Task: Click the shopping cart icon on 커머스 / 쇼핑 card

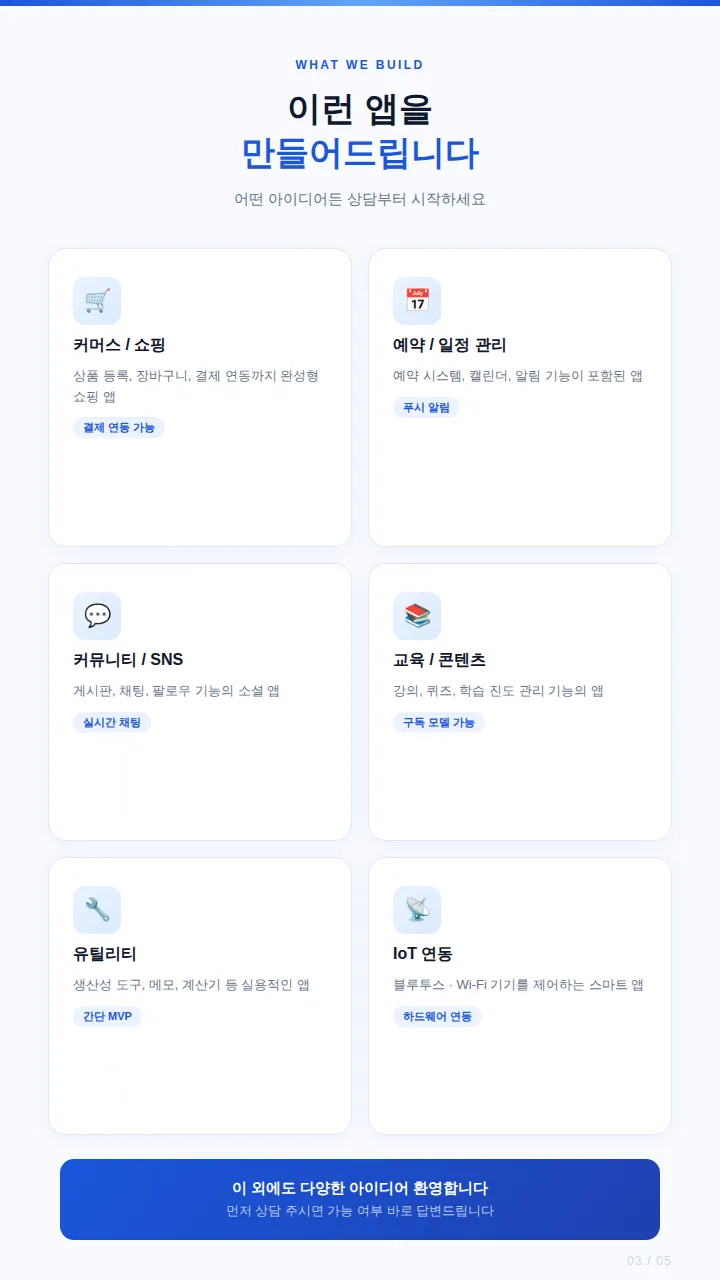Action: click(97, 301)
